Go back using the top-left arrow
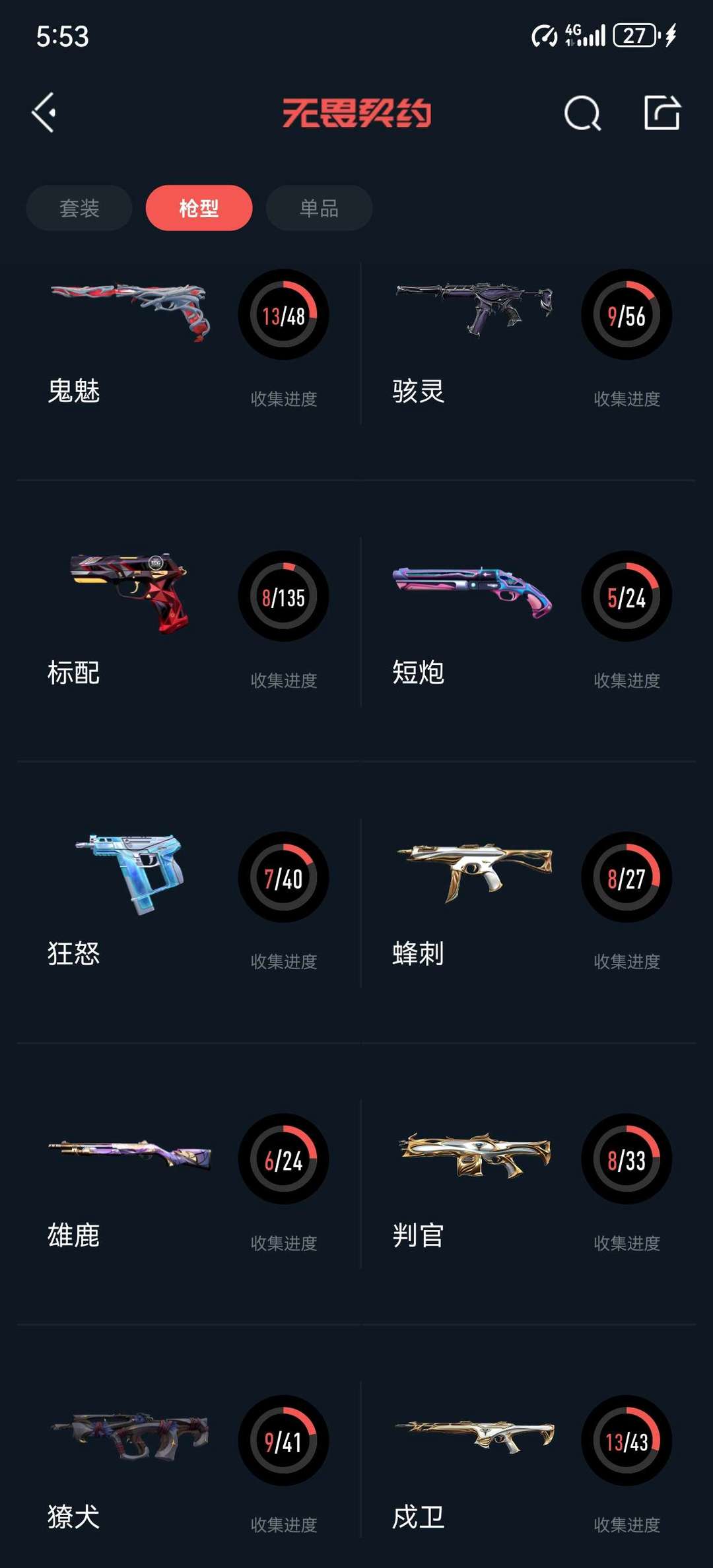This screenshot has height=1568, width=713. pos(45,113)
